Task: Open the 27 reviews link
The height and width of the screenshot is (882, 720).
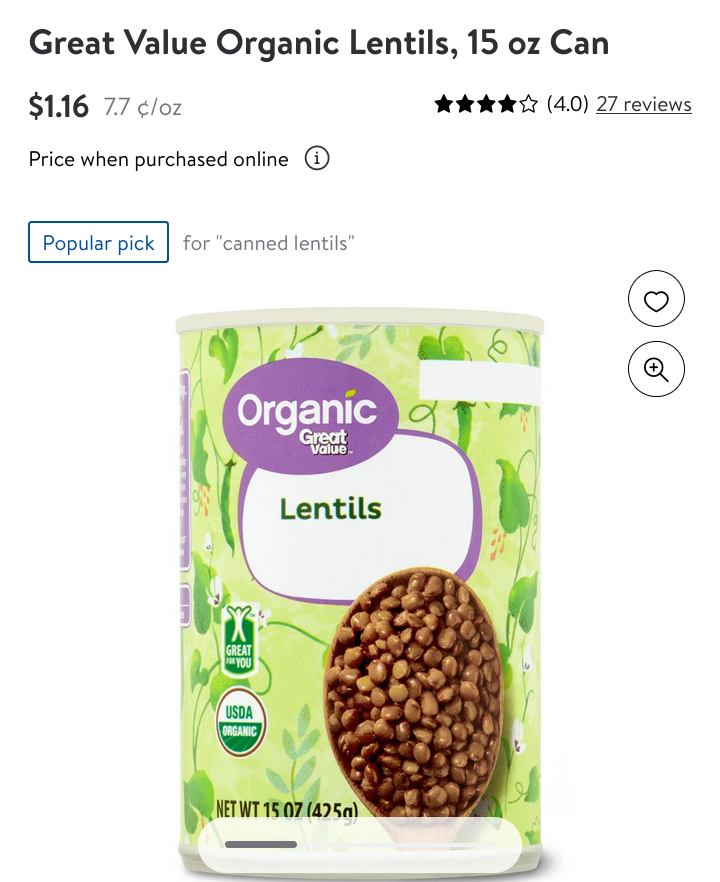Action: point(643,104)
